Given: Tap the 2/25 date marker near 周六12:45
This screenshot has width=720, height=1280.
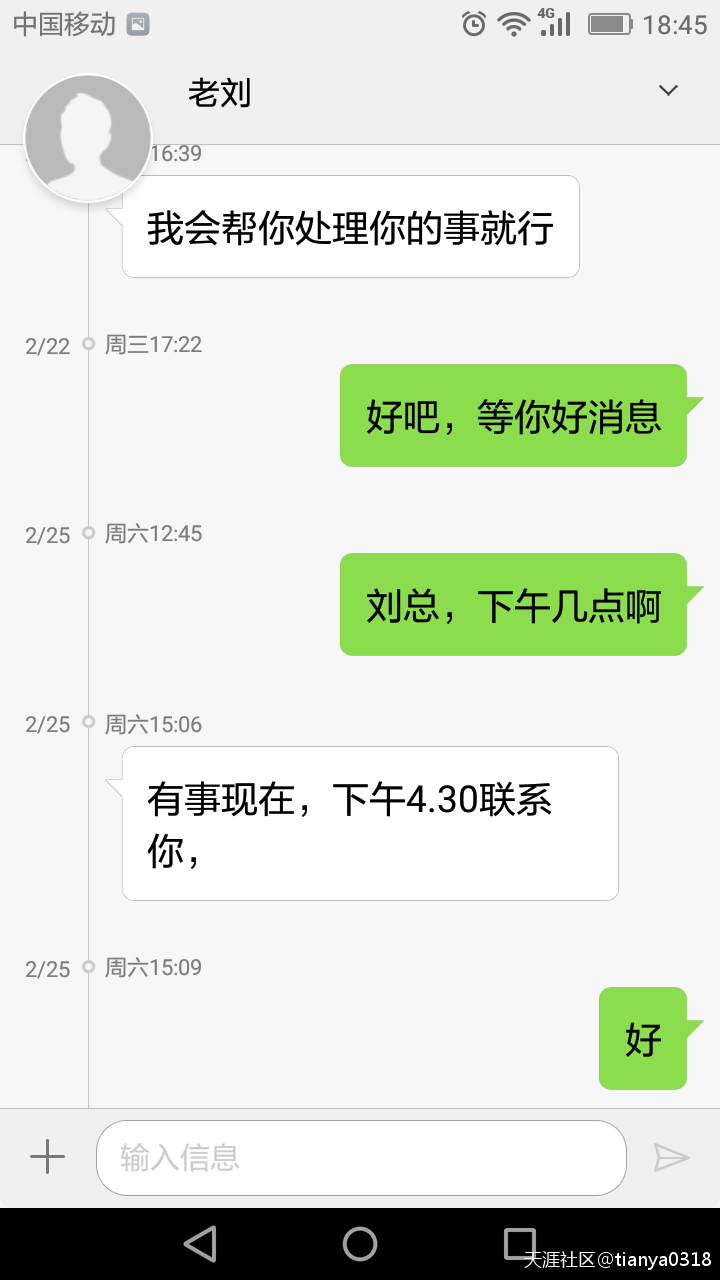Looking at the screenshot, I should 45,534.
